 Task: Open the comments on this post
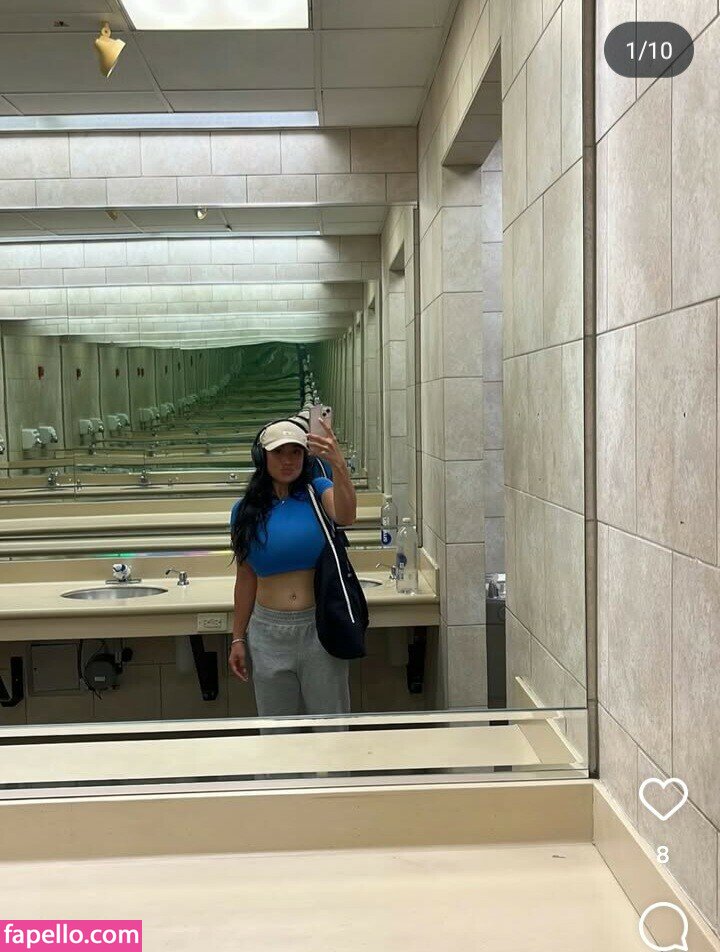663,925
